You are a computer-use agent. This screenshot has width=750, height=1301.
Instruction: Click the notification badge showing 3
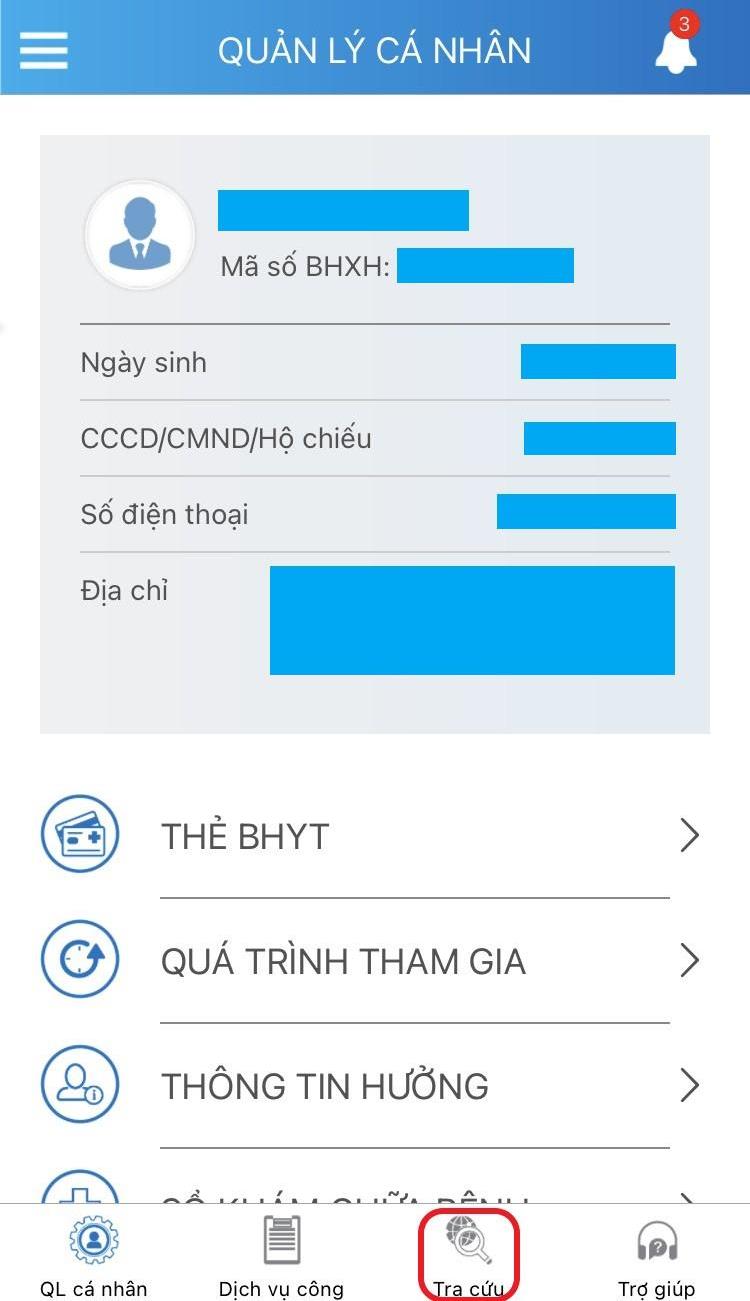(x=685, y=26)
